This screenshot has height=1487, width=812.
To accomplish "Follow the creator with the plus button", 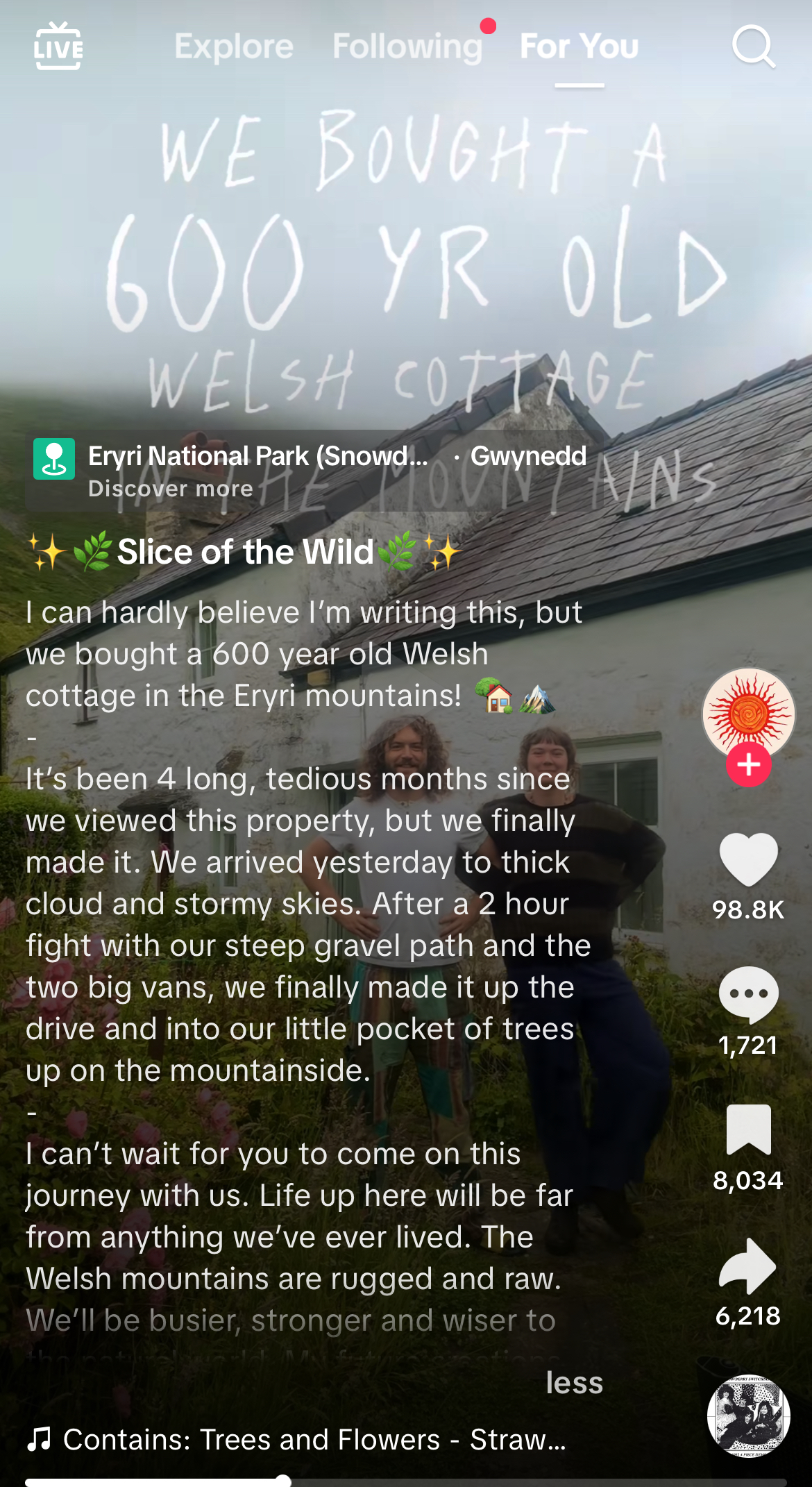I will 748,765.
